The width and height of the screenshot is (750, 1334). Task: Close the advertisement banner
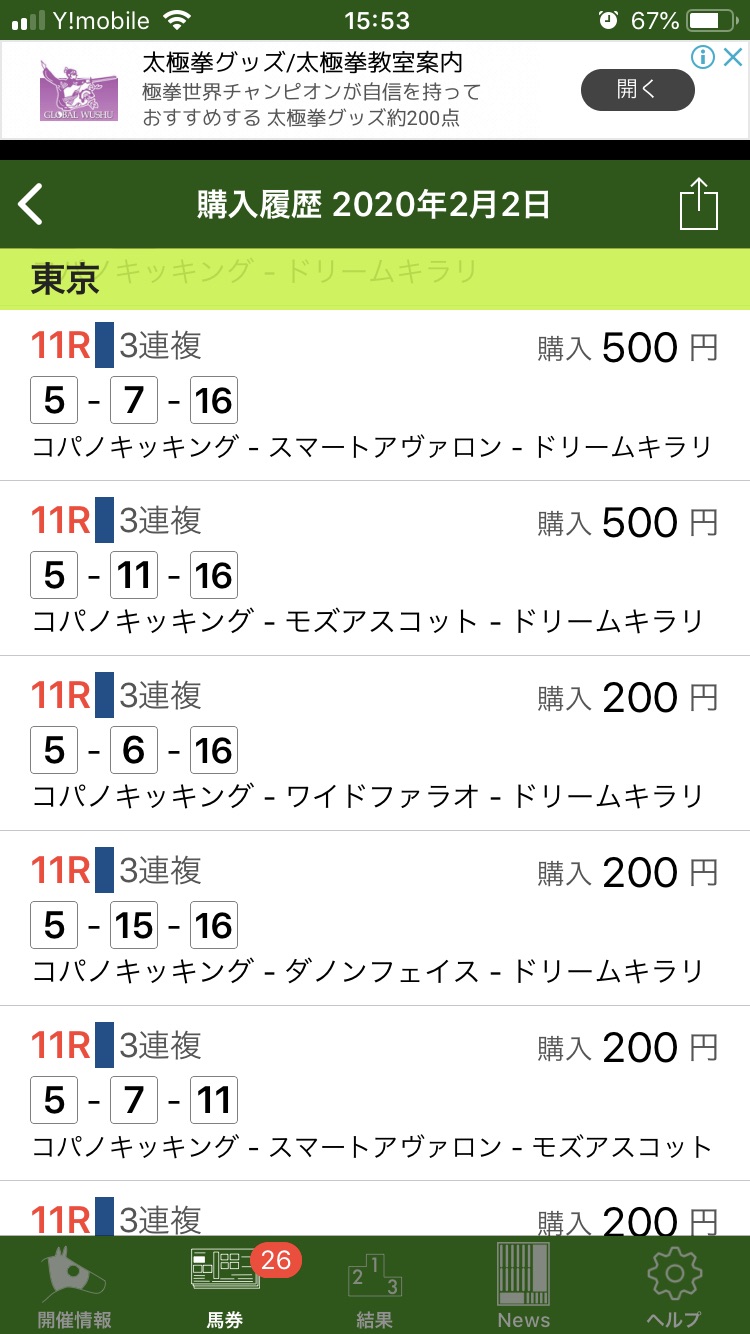point(732,57)
